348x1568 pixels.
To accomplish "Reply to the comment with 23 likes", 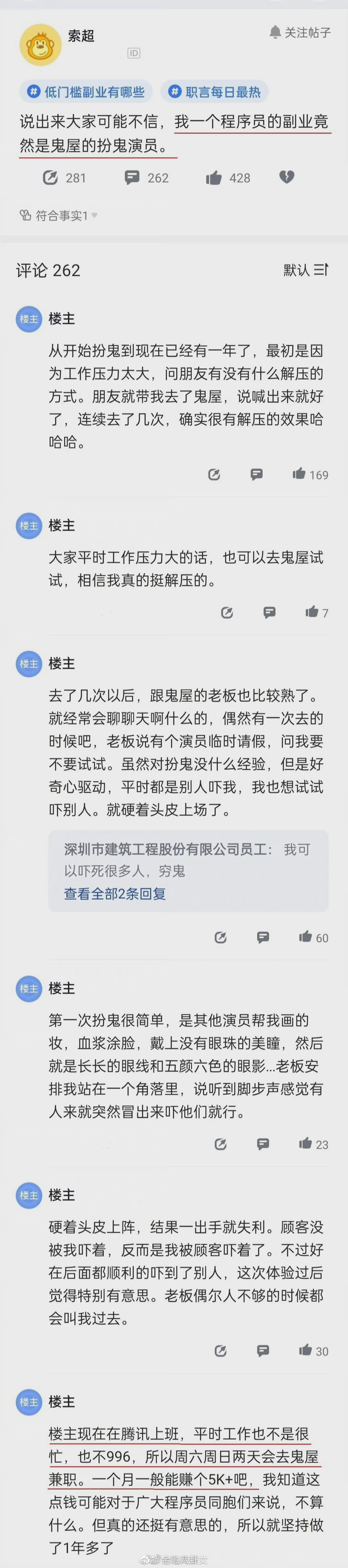I will [263, 1144].
